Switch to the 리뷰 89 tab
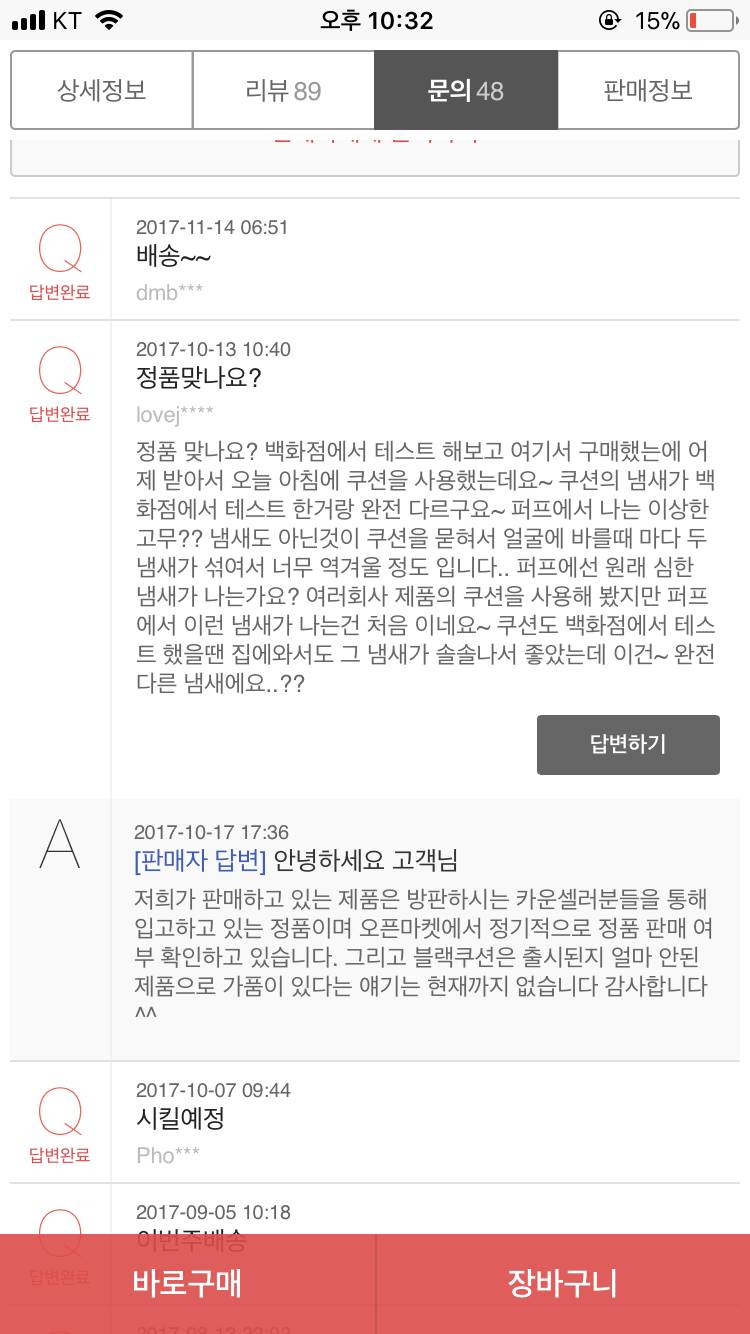 coord(281,90)
